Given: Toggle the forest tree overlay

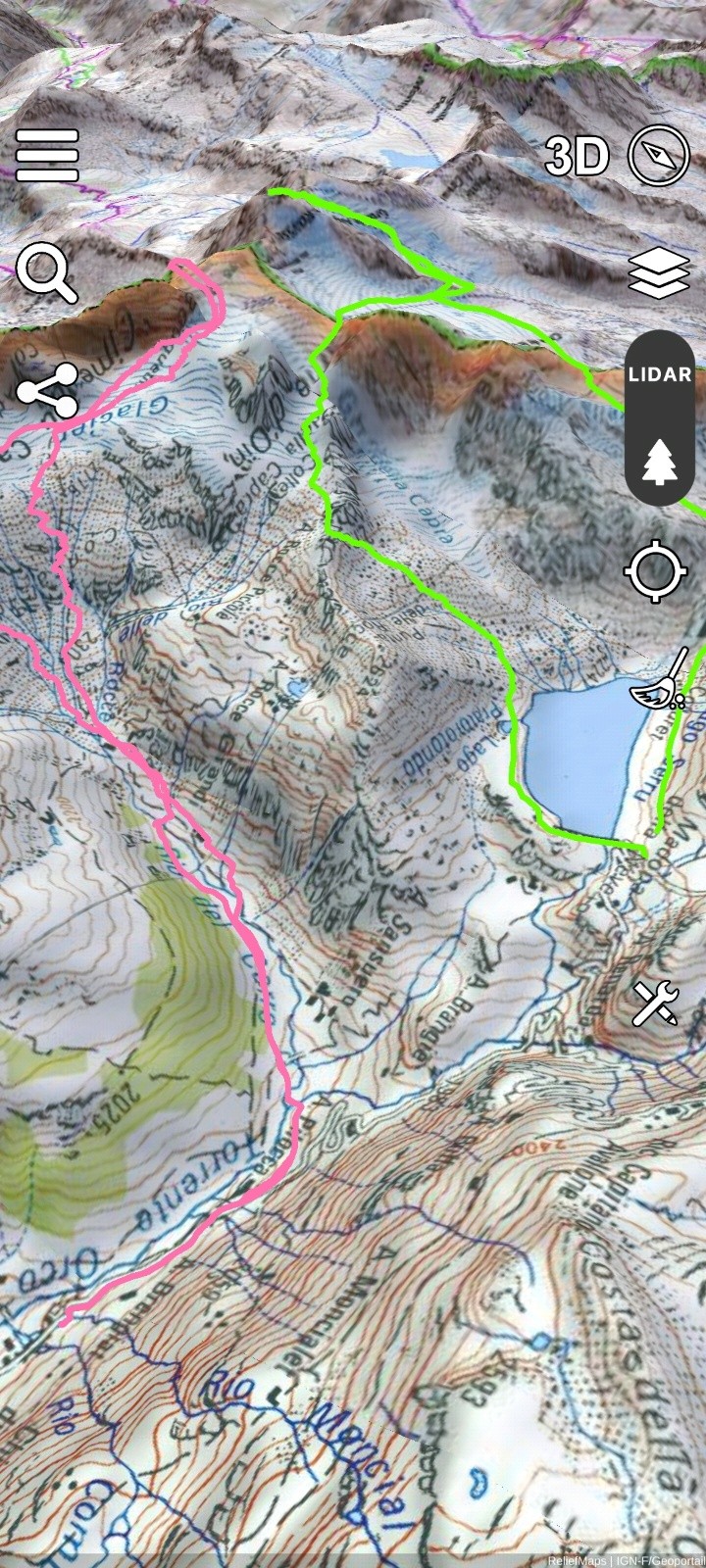Looking at the screenshot, I should 659,460.
